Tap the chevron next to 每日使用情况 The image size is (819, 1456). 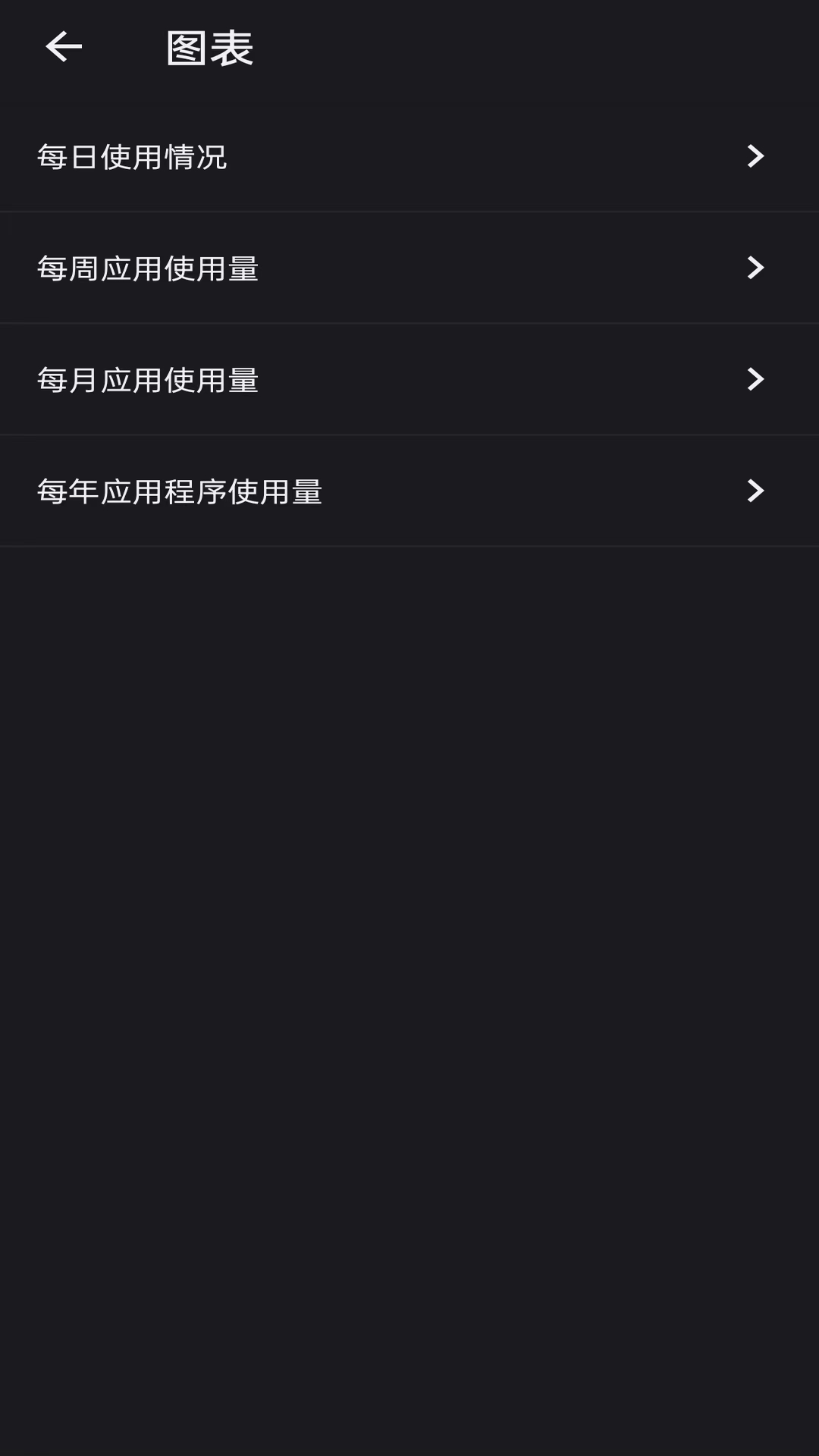pos(755,157)
